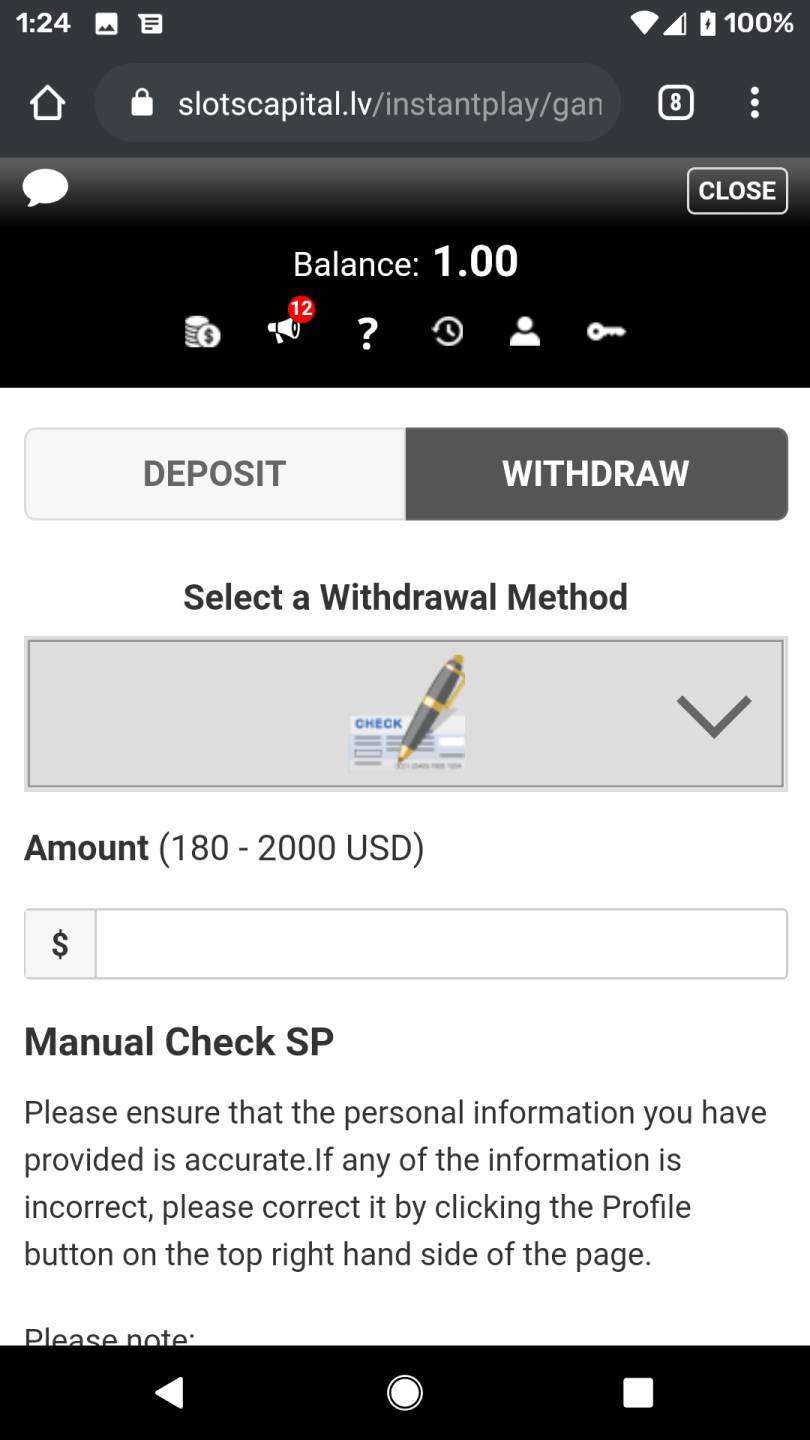
Task: Select the WITHDRAW tab
Action: pos(596,474)
